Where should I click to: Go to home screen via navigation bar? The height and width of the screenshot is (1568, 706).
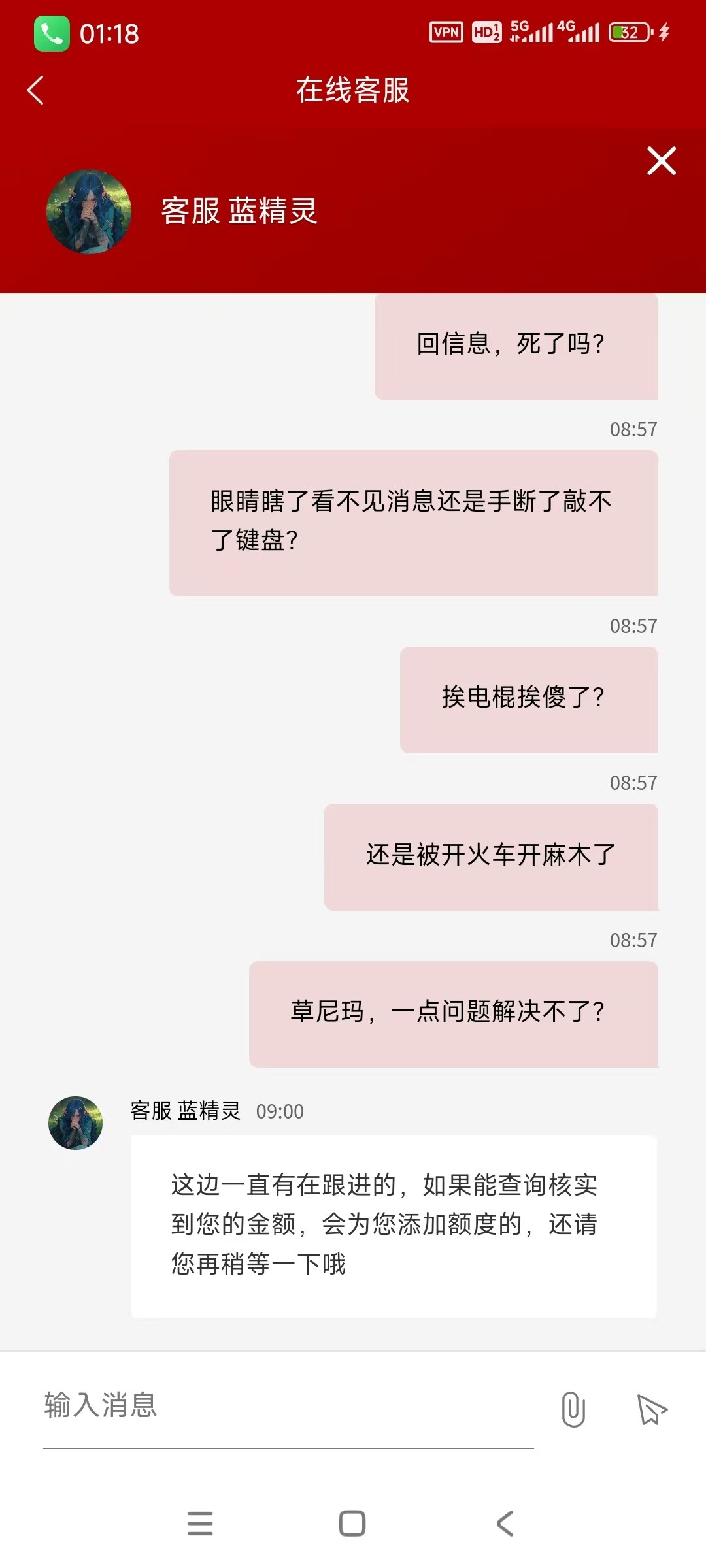pos(352,1524)
